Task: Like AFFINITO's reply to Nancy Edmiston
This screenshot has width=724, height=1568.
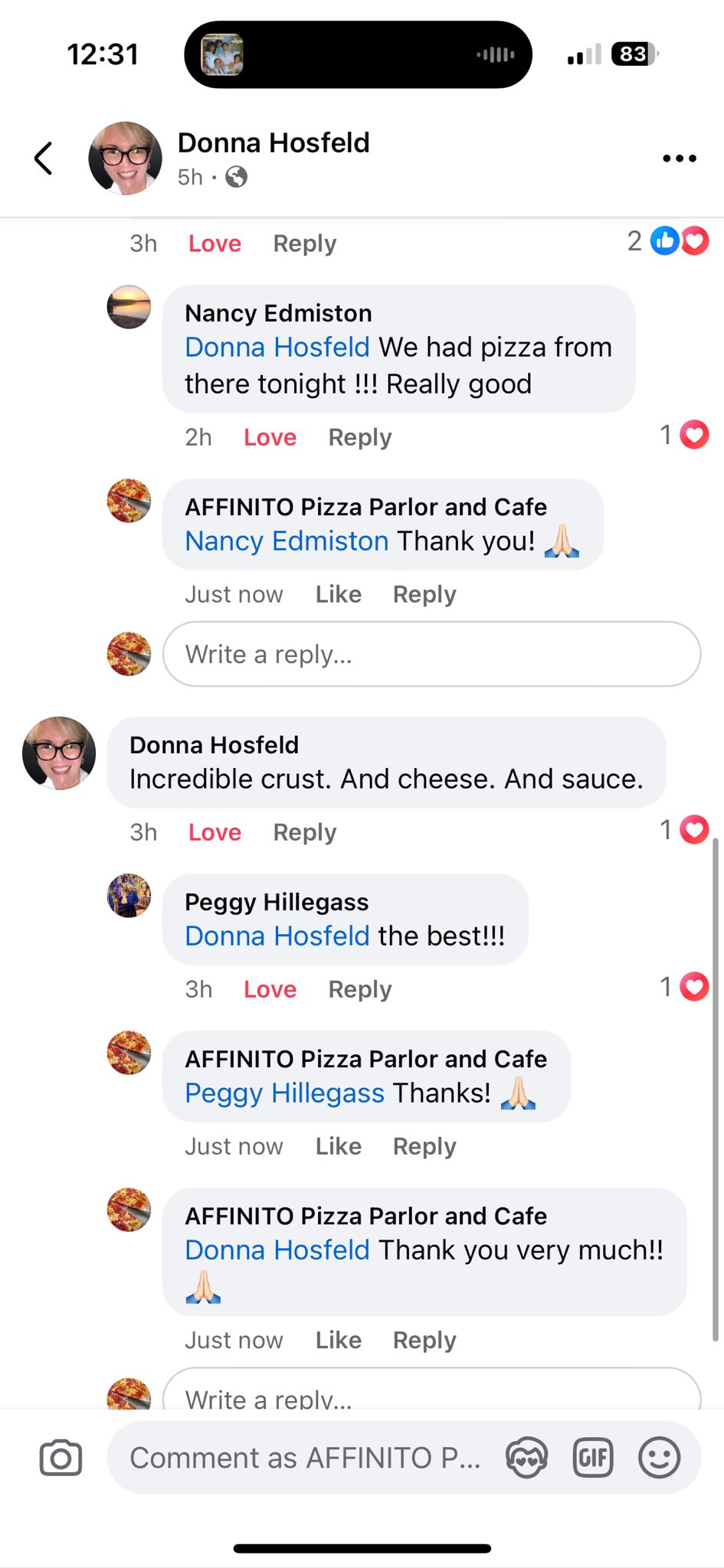Action: tap(339, 594)
